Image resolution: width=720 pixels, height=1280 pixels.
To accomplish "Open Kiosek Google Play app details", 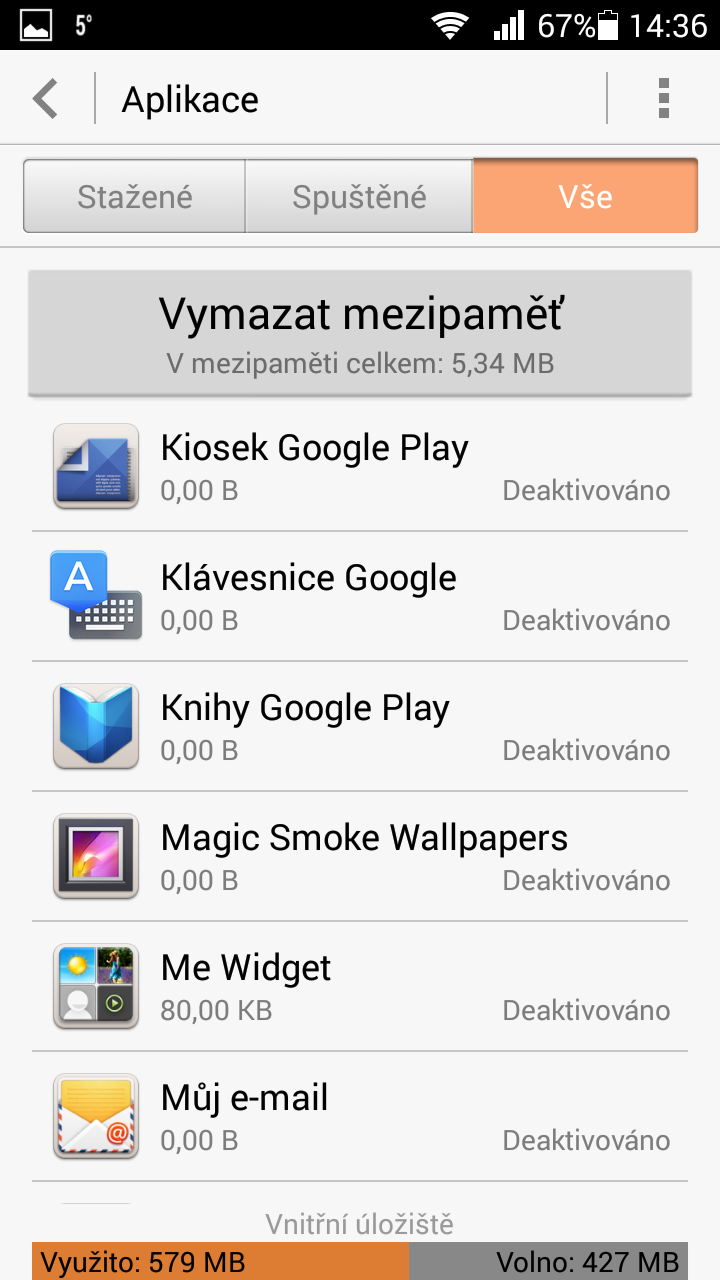I will [x=360, y=466].
